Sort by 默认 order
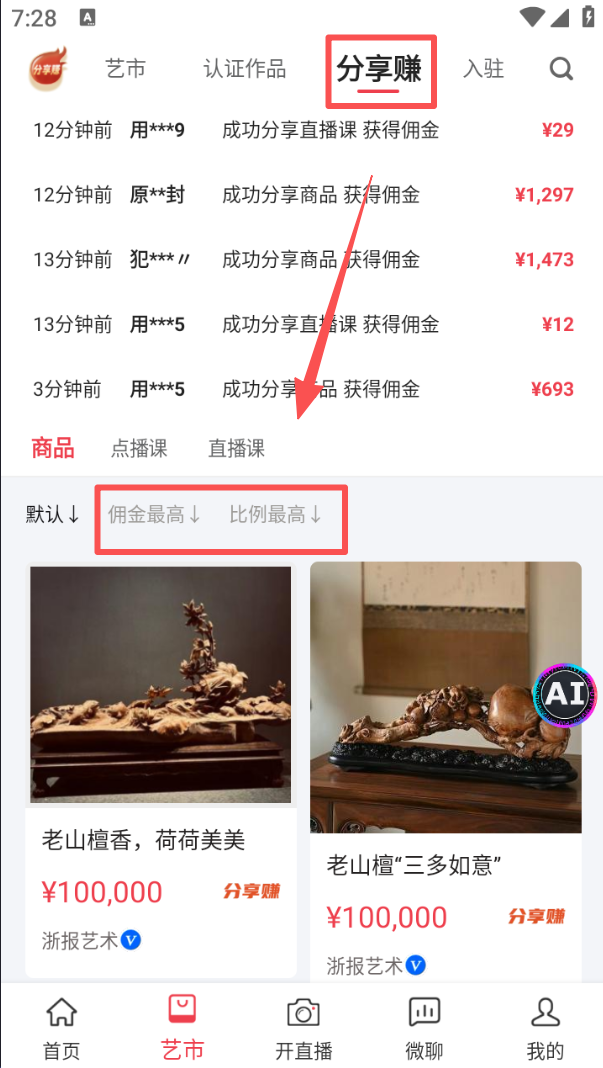Screen dimensions: 603x1068 coord(53,515)
